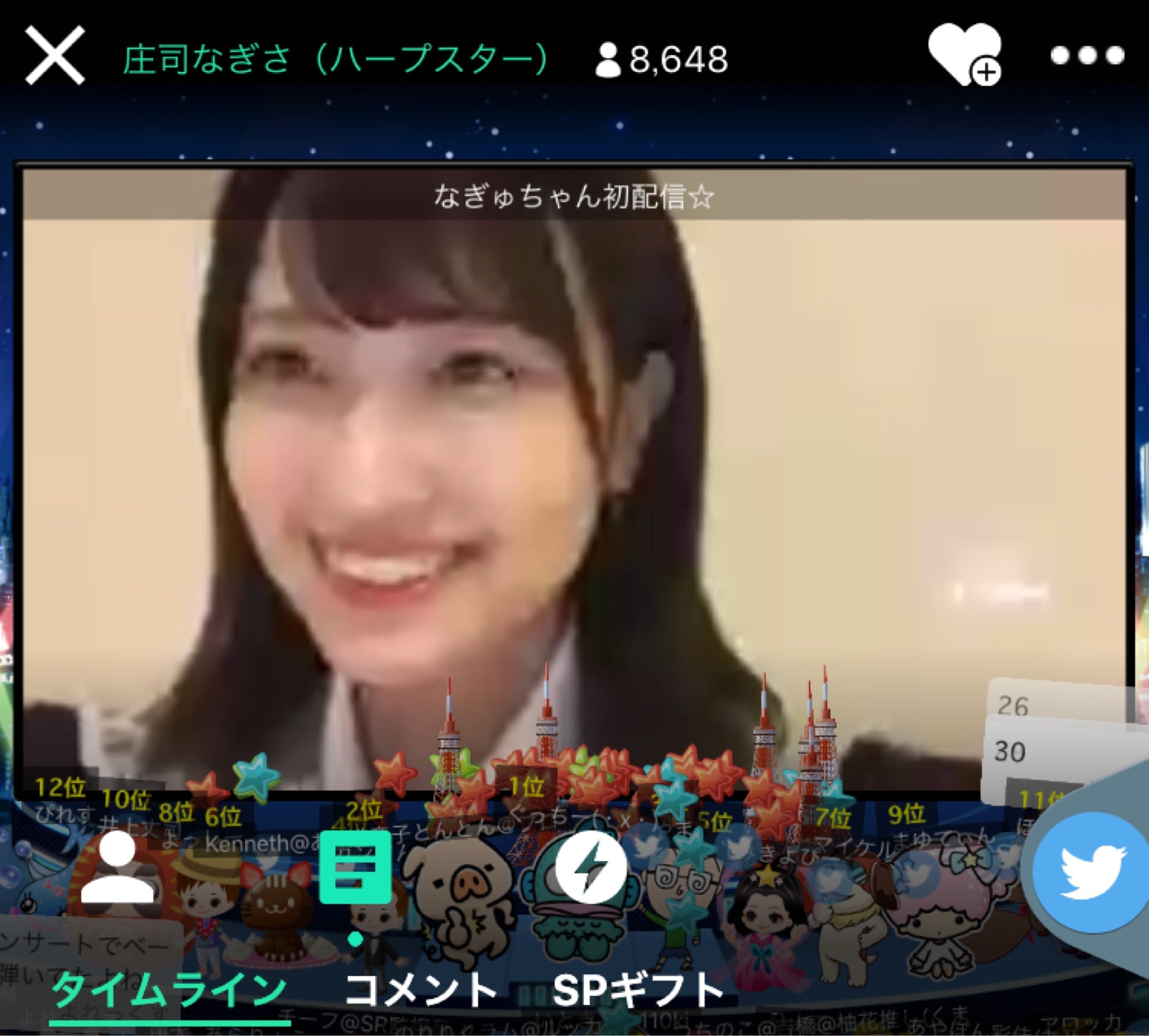Close the live stream room
Viewport: 1149px width, 1036px height.
pyautogui.click(x=54, y=56)
